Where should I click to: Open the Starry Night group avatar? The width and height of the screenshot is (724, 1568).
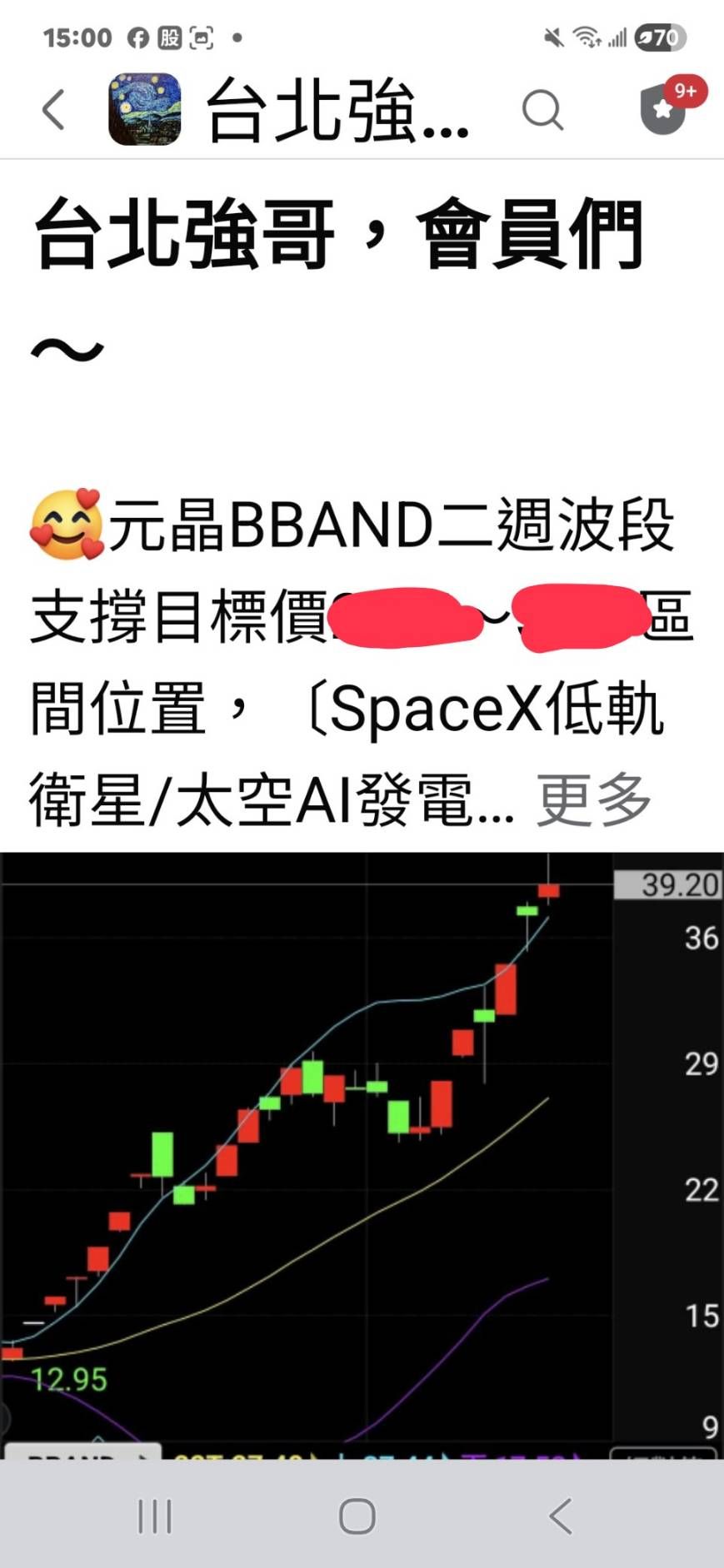(145, 110)
